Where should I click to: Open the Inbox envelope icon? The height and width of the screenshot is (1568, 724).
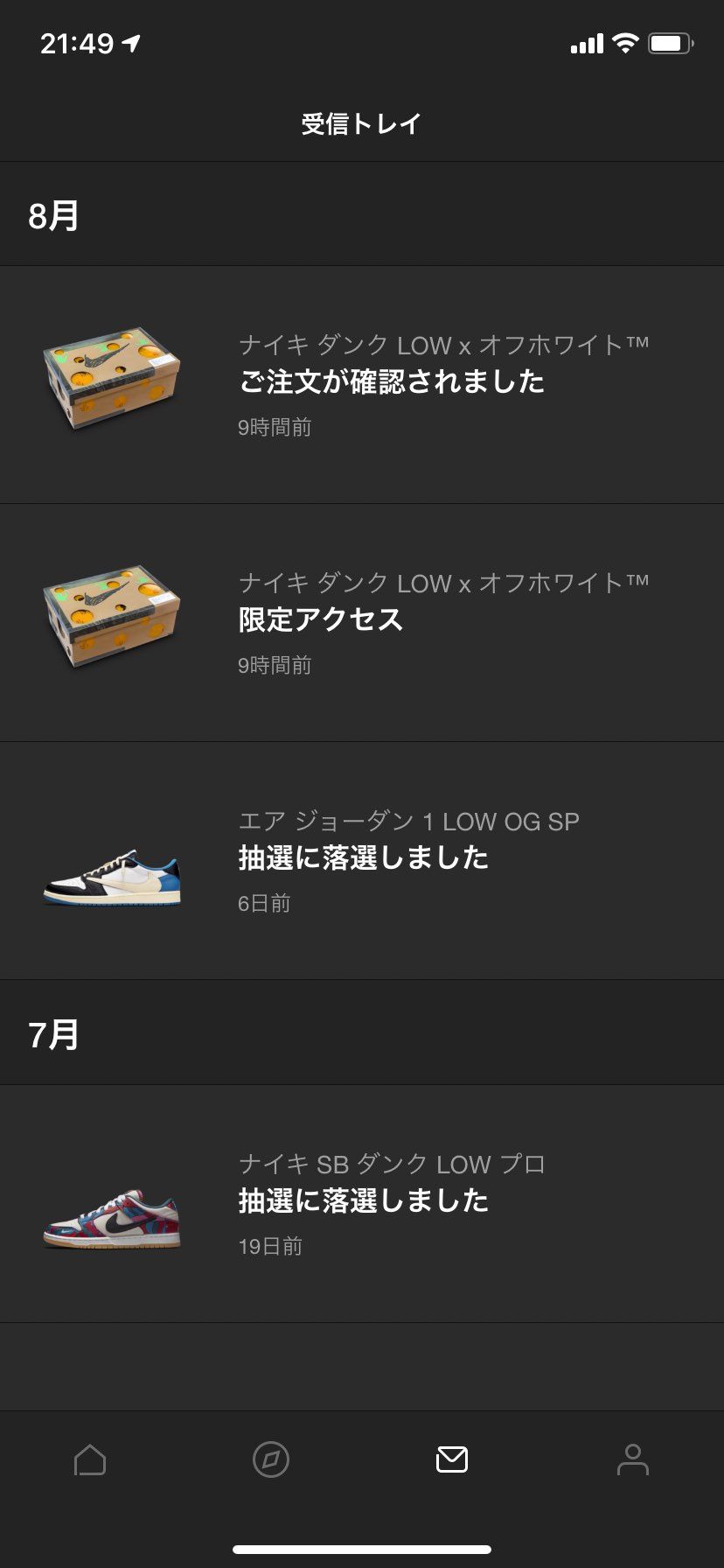[452, 1459]
